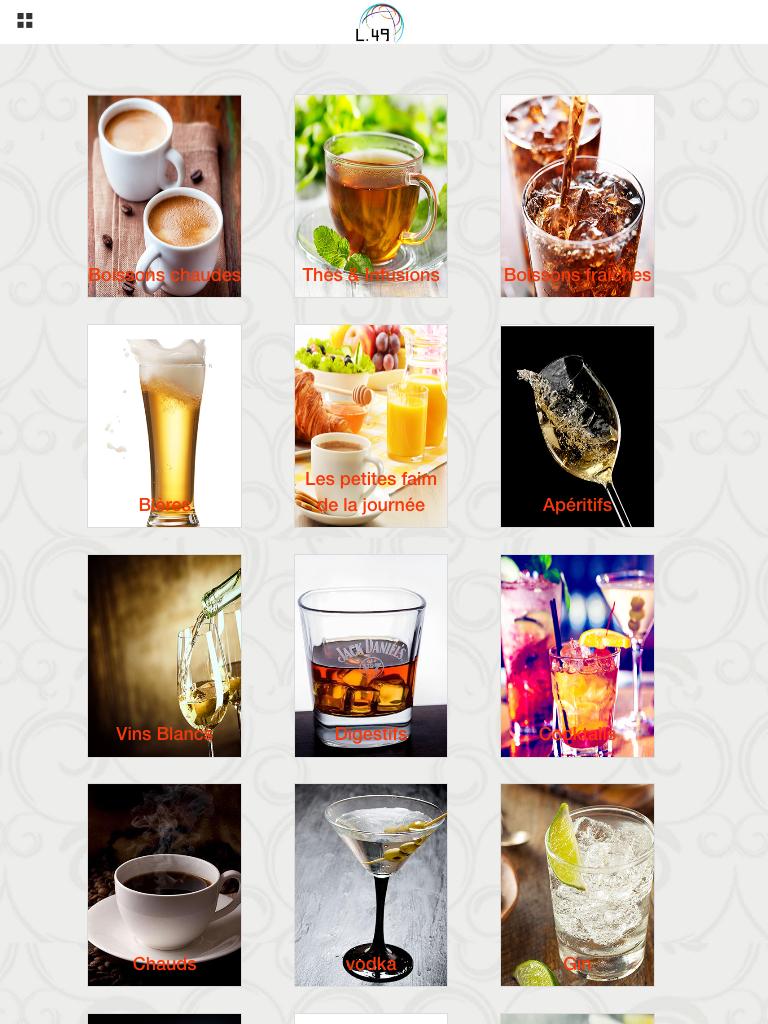Open Les petites faim de la journée
The width and height of the screenshot is (768, 1024).
[371, 426]
